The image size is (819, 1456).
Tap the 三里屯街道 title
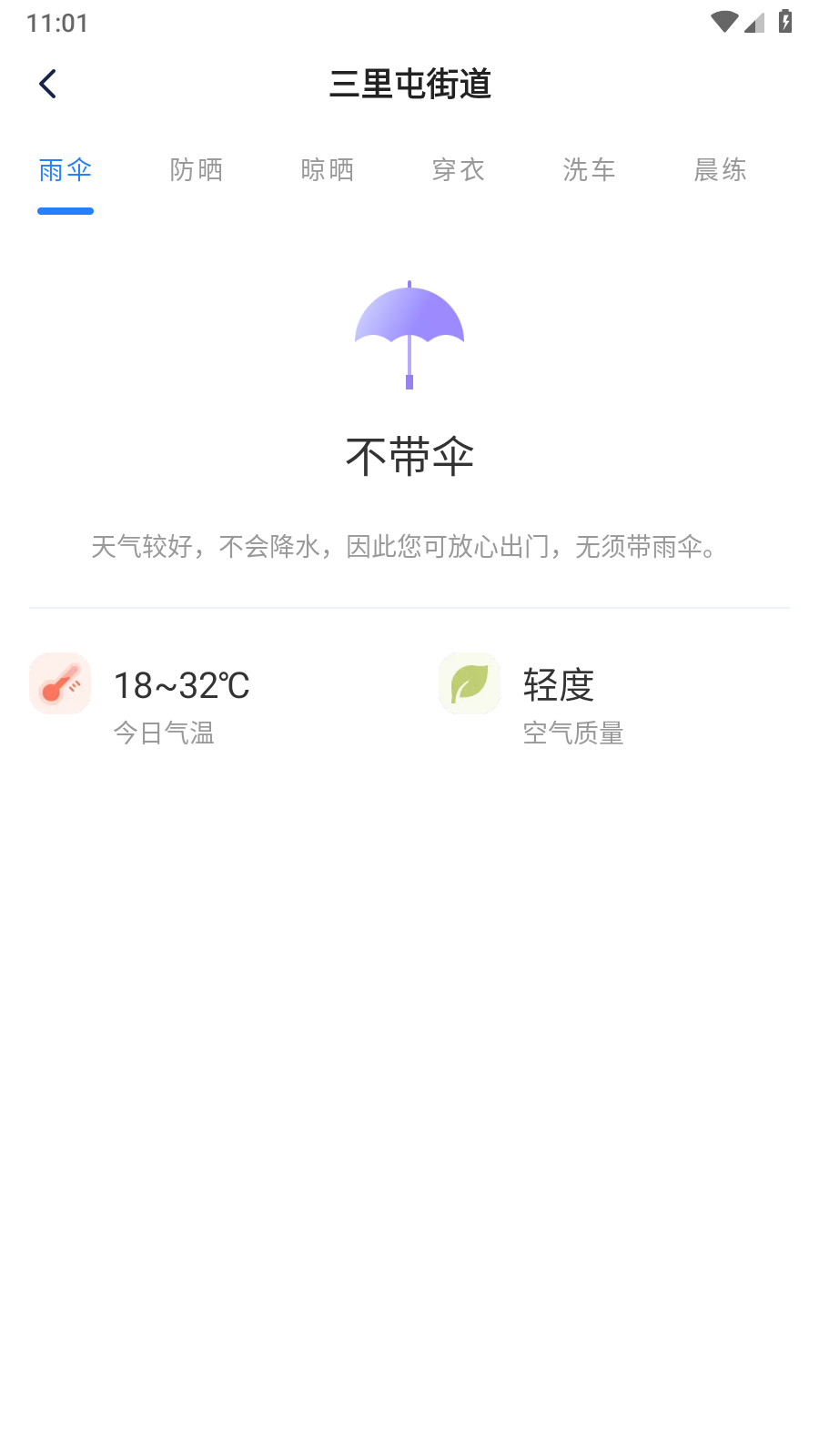click(x=409, y=85)
